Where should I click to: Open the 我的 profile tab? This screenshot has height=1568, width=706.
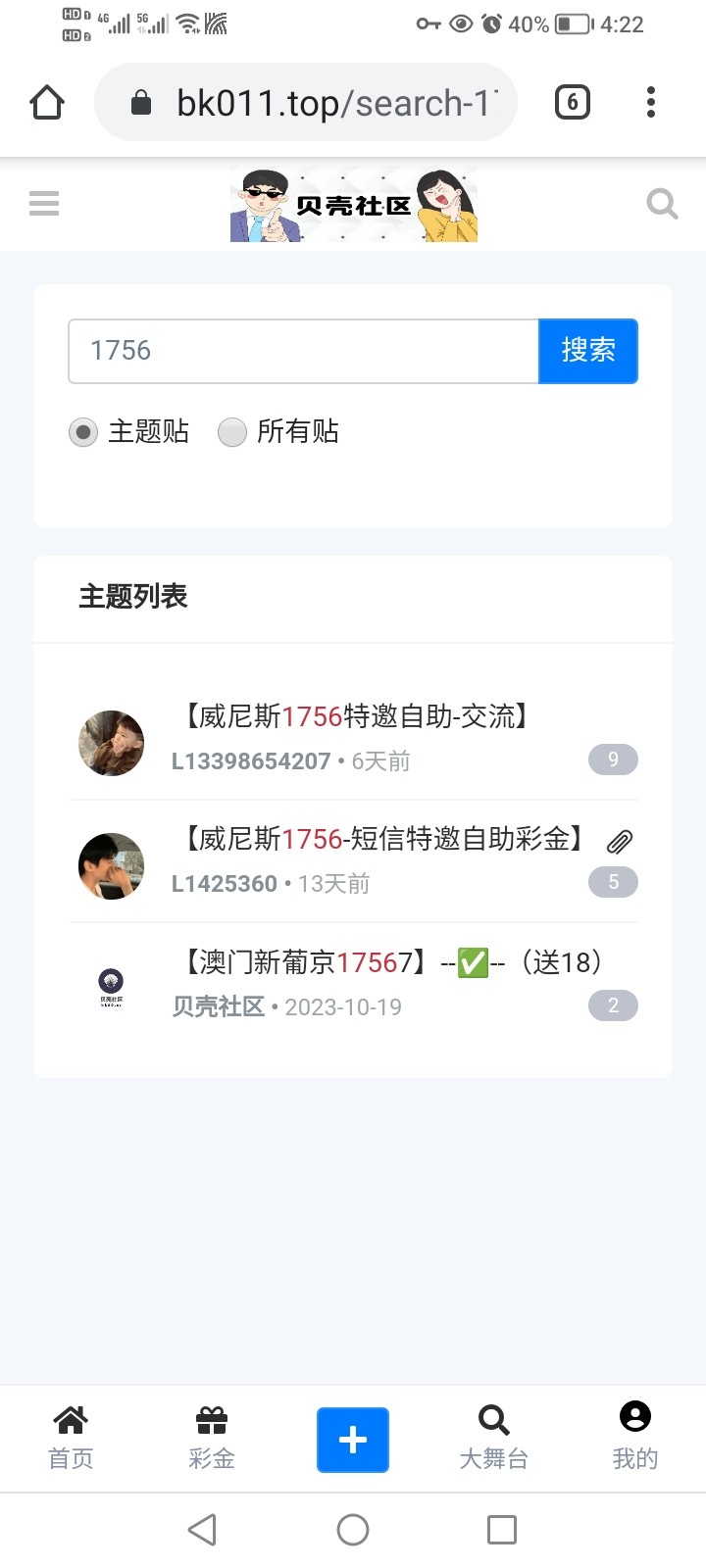pyautogui.click(x=635, y=1438)
